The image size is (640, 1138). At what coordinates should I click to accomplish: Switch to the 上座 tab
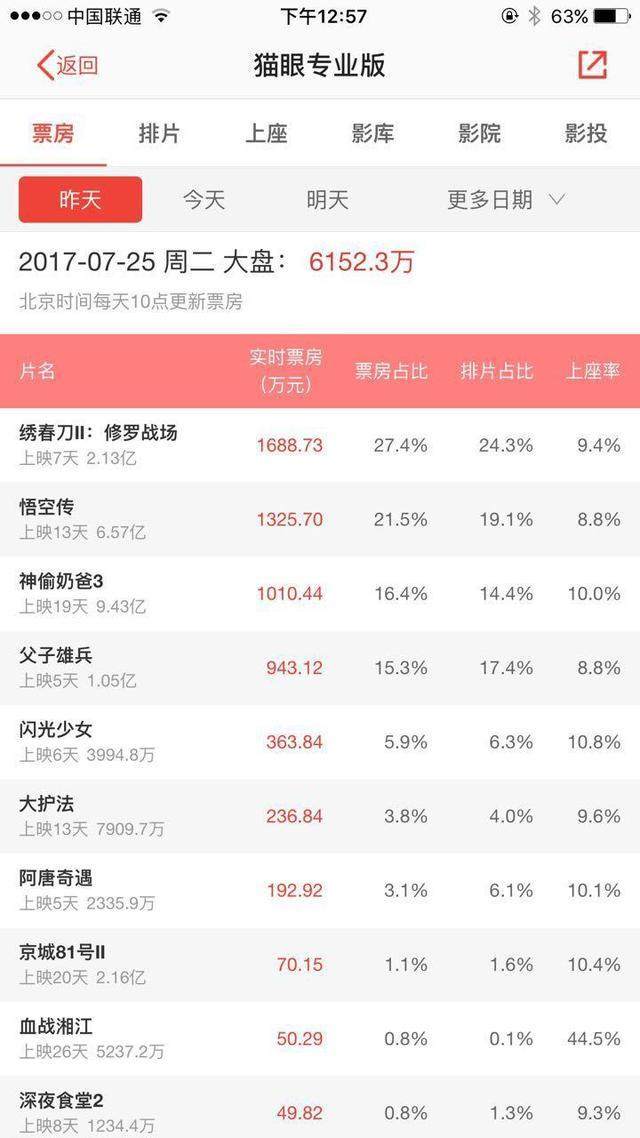[266, 133]
